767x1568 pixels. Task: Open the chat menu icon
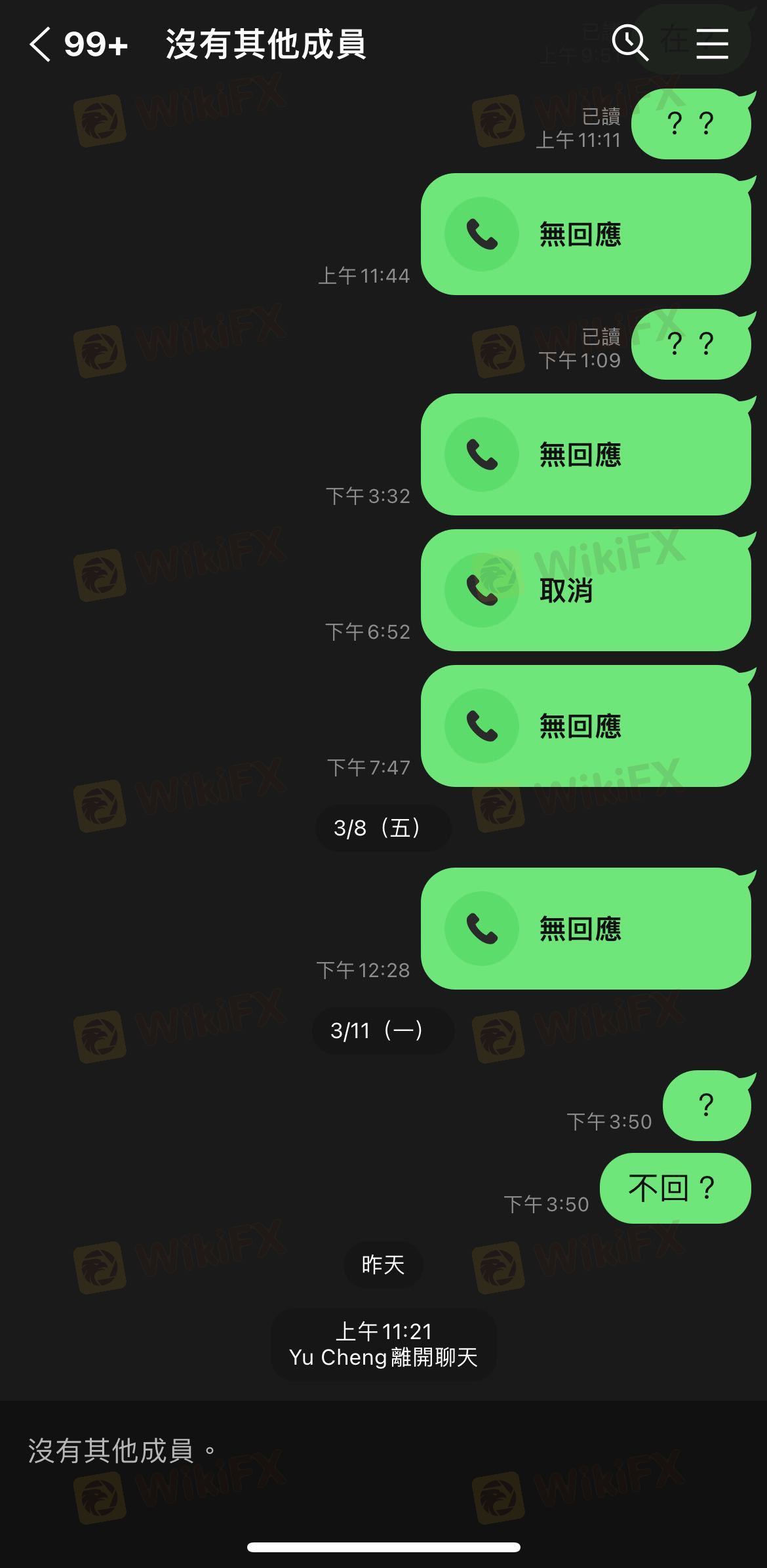(x=712, y=43)
